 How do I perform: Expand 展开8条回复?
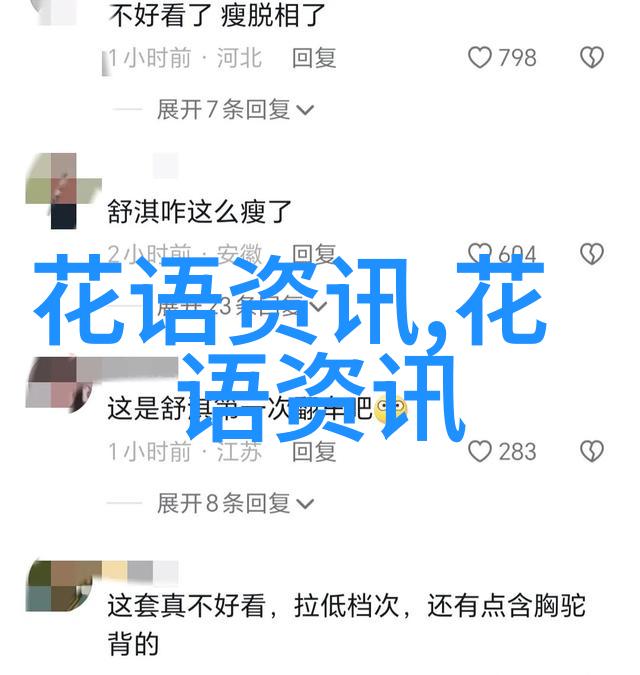tap(235, 504)
